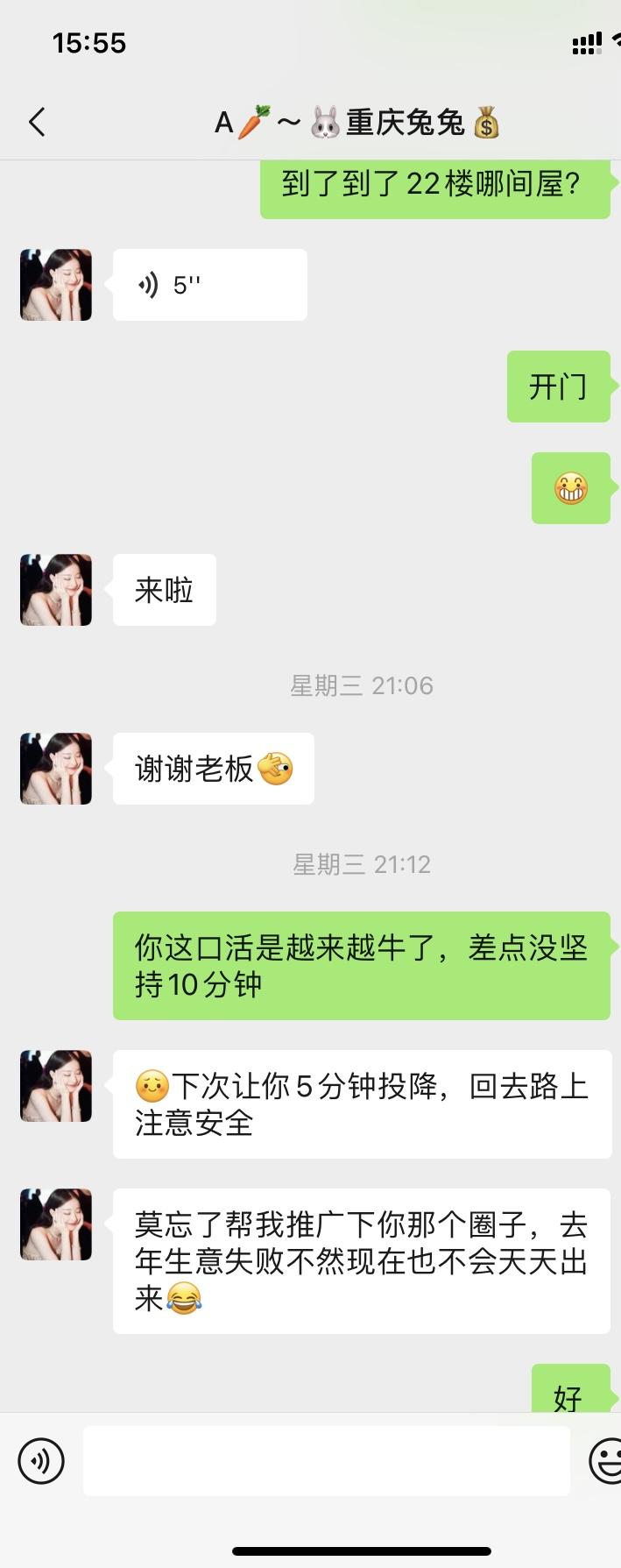
Task: Open the emoji picker
Action: (x=604, y=1461)
